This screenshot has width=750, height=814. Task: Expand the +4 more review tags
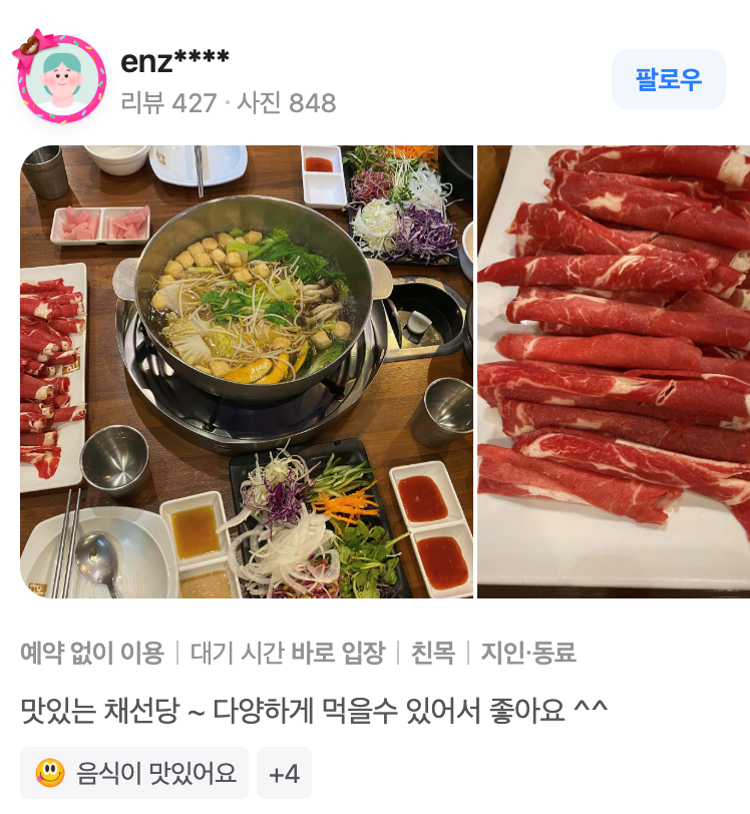(x=284, y=773)
